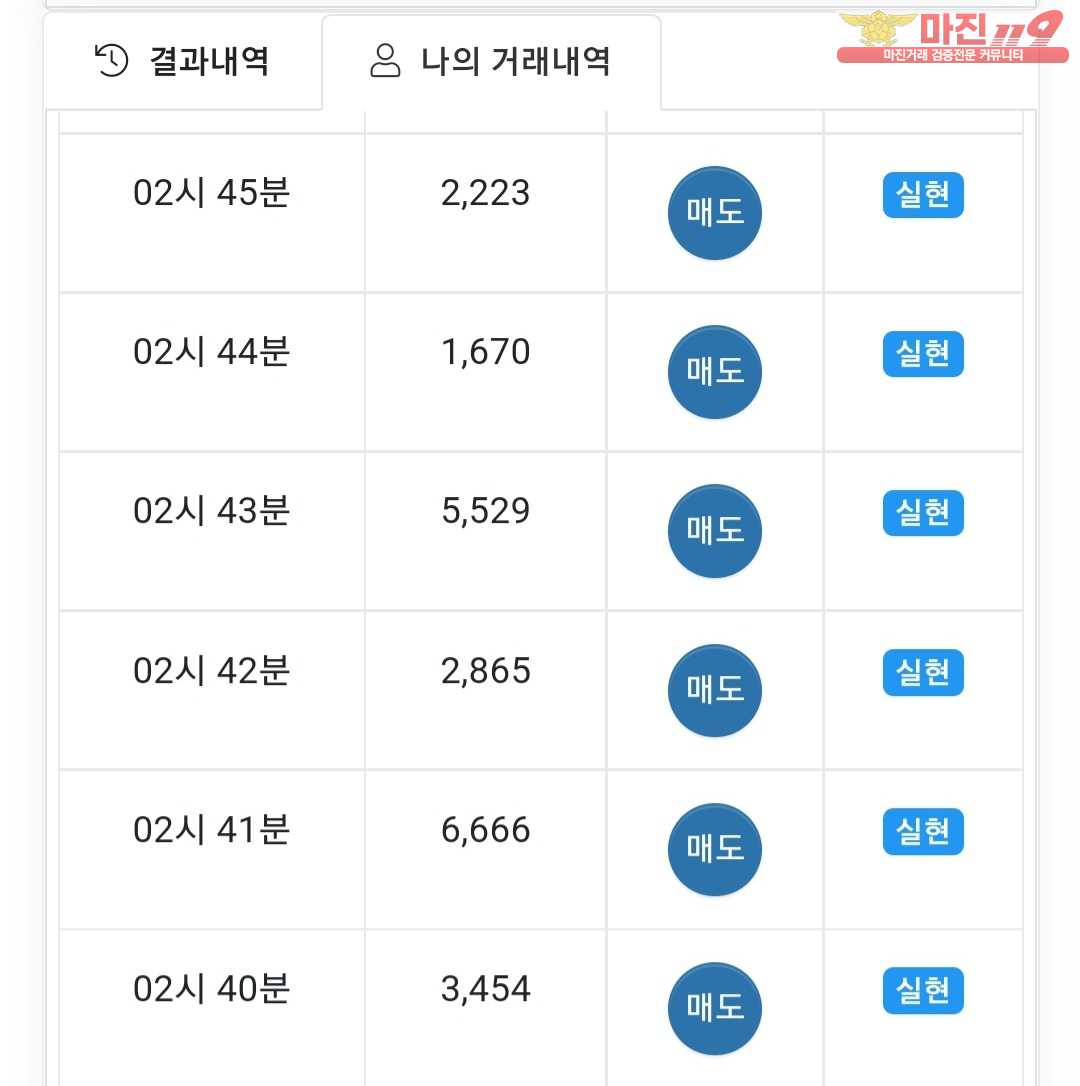
Task: Switch to the 결과내역 tab
Action: [183, 62]
